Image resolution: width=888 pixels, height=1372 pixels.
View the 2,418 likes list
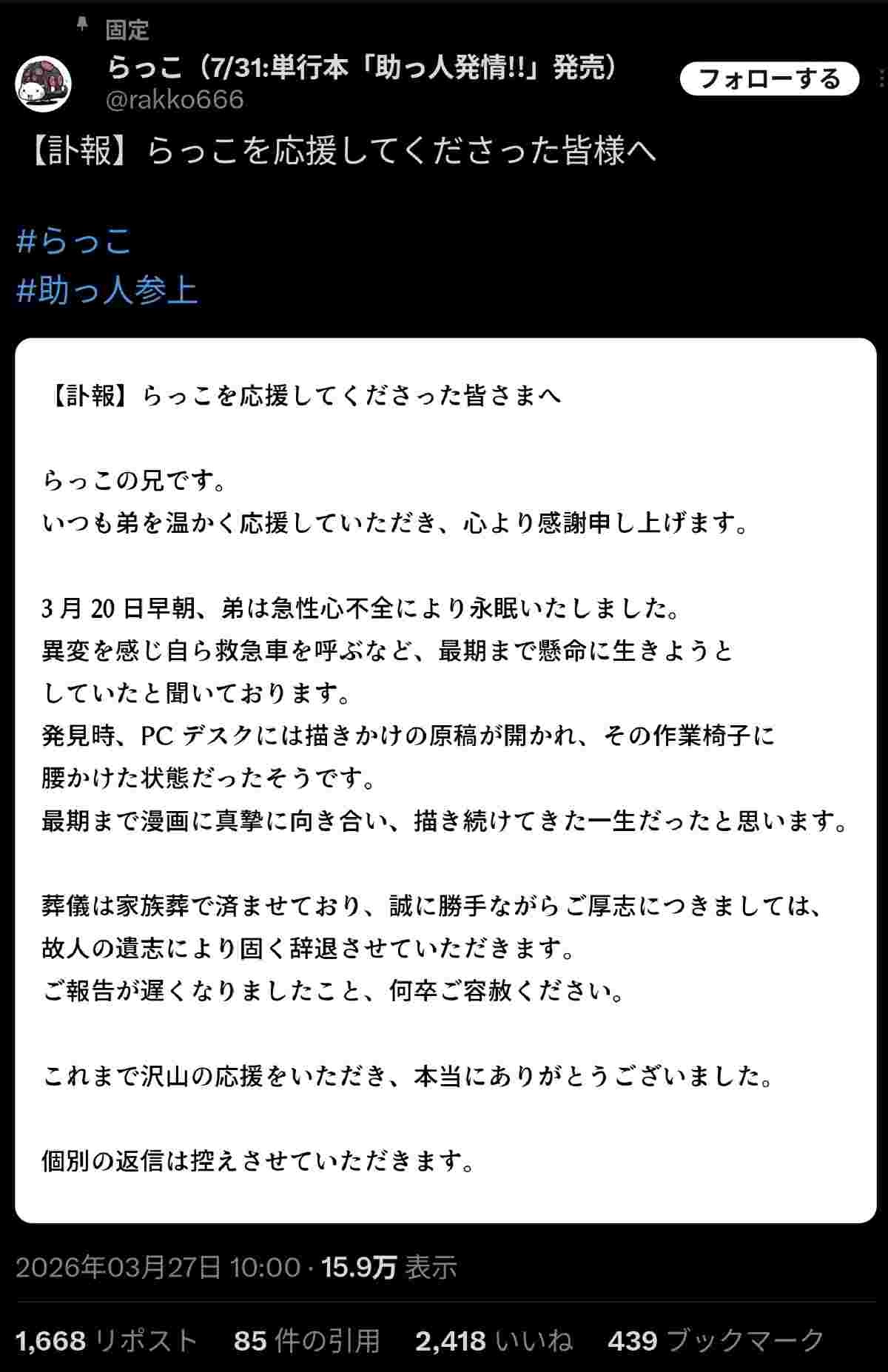click(494, 1340)
